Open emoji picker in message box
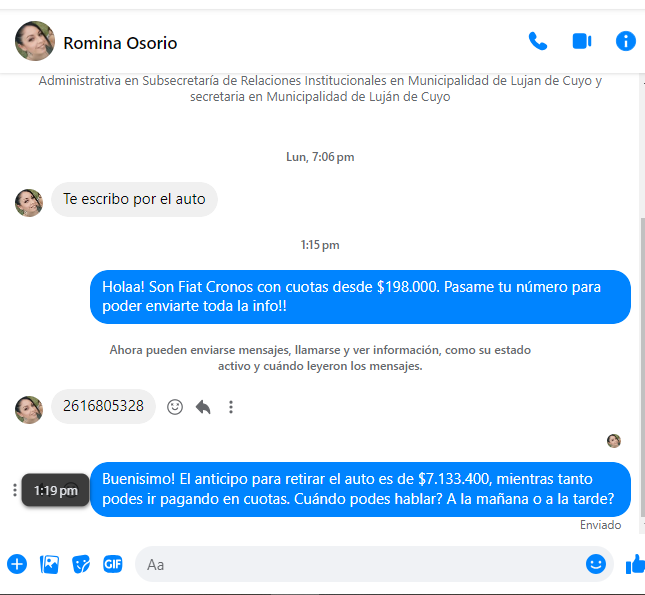 [x=596, y=564]
